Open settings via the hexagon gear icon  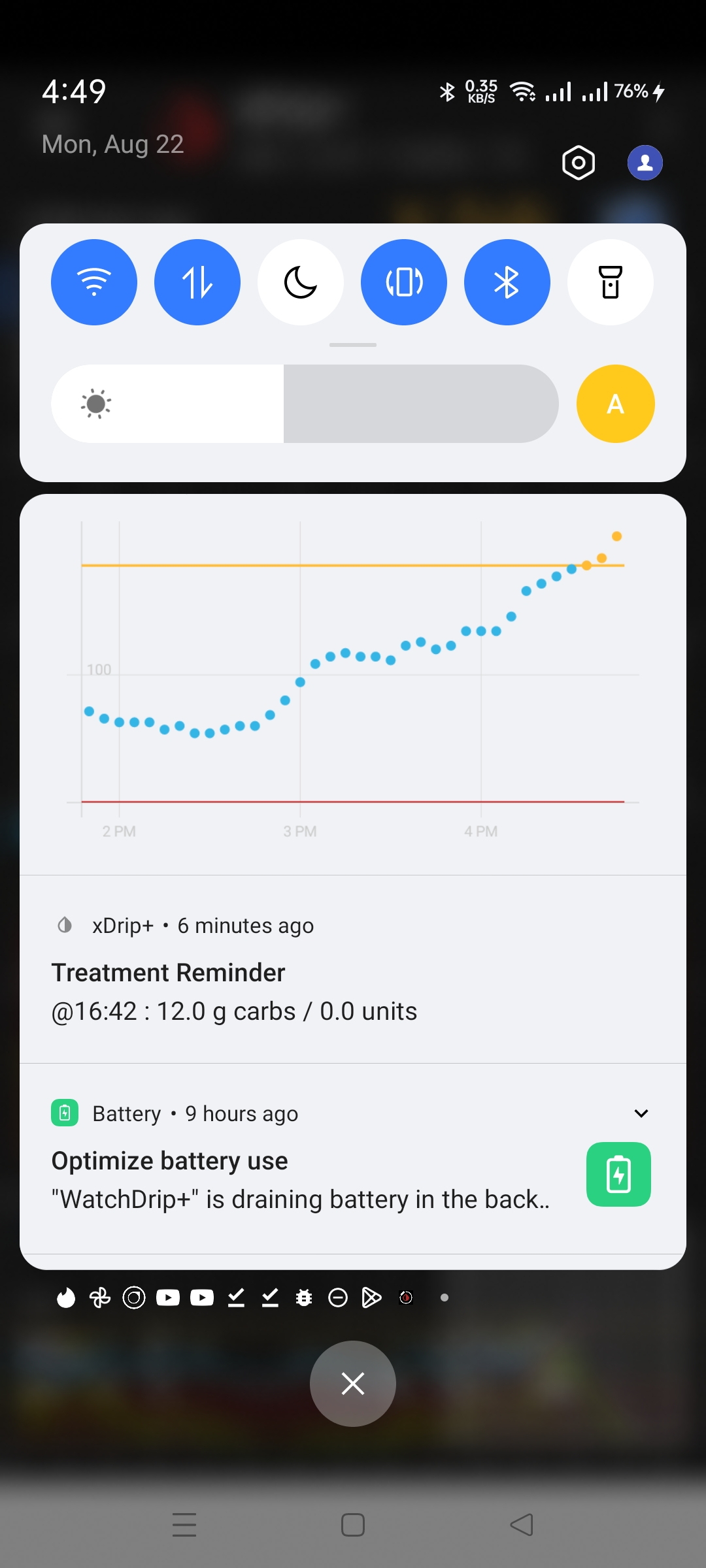[x=579, y=163]
